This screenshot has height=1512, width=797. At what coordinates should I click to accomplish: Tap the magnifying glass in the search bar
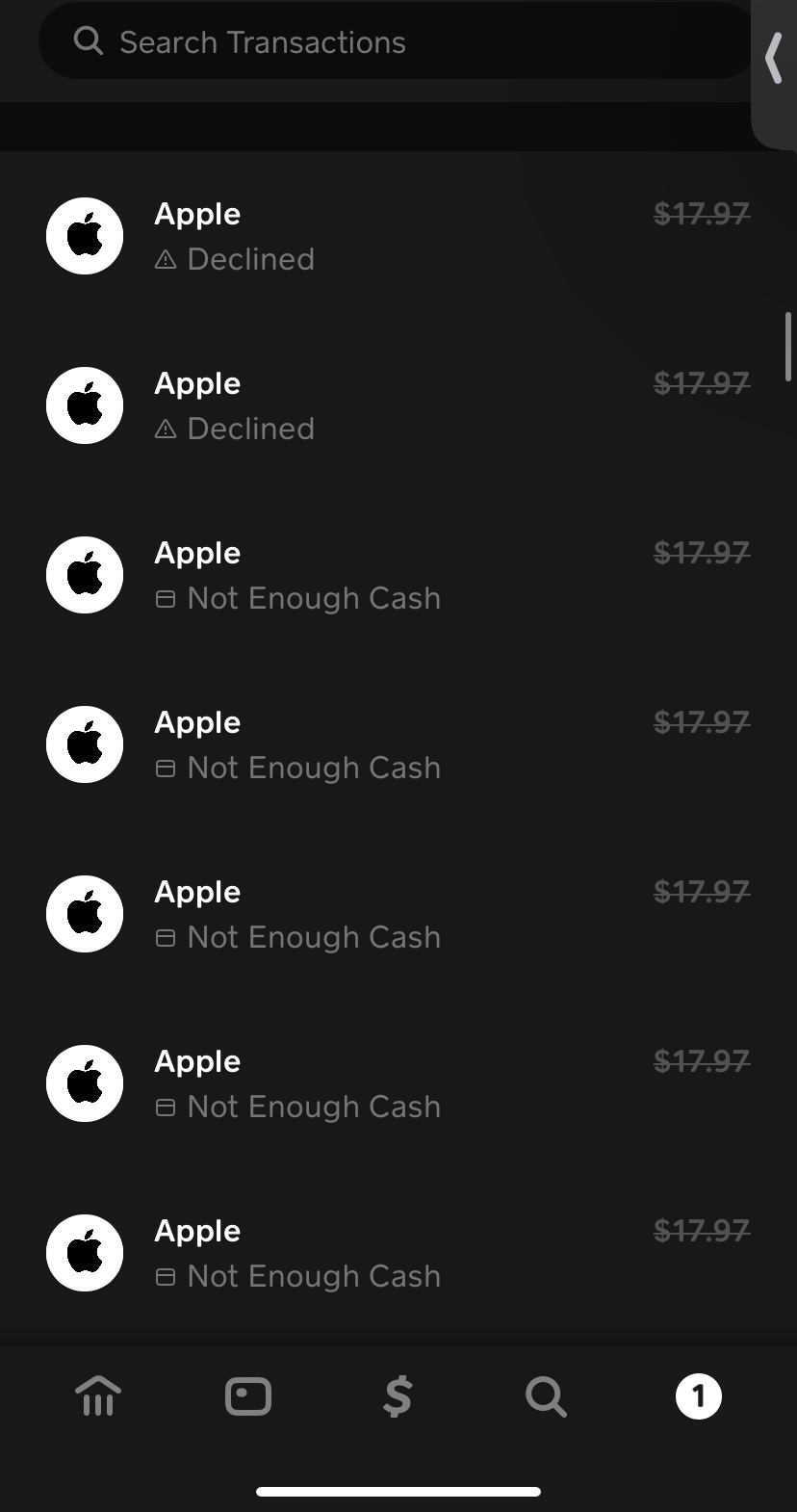[89, 41]
